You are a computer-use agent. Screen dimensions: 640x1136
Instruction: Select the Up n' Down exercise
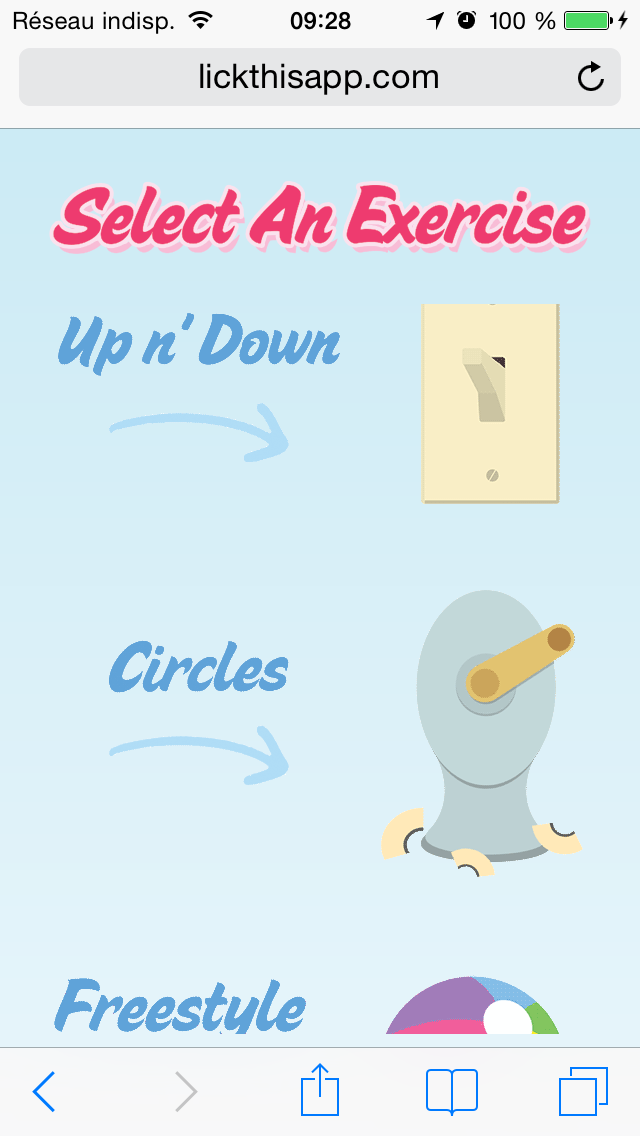click(199, 344)
